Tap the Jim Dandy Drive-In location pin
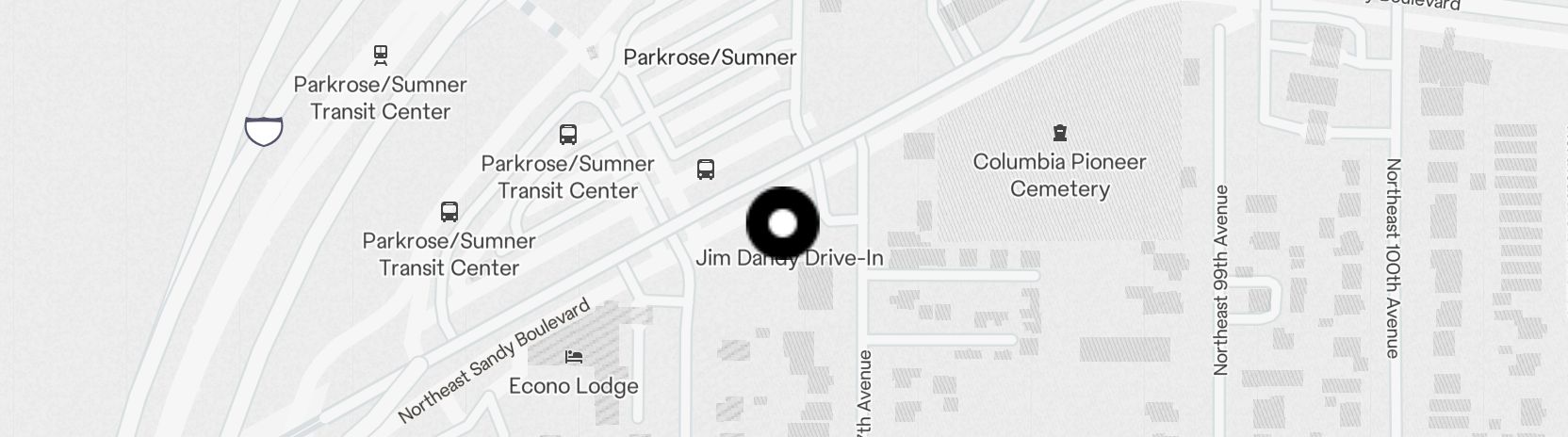 (782, 223)
